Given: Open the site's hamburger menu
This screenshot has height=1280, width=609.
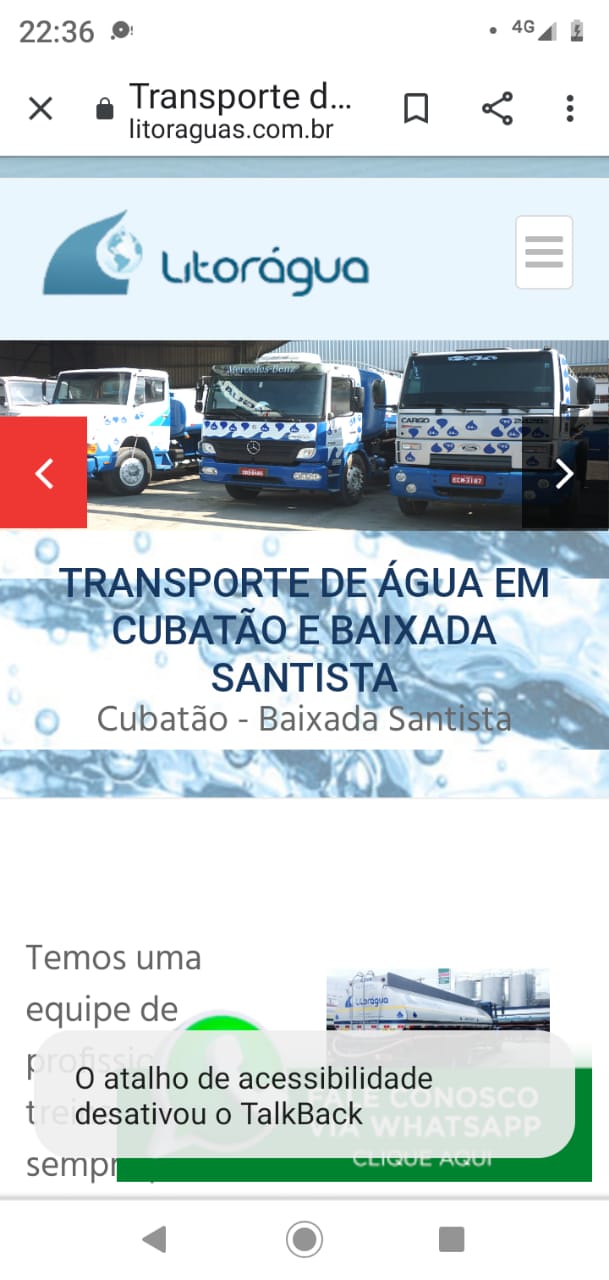Looking at the screenshot, I should click(544, 252).
